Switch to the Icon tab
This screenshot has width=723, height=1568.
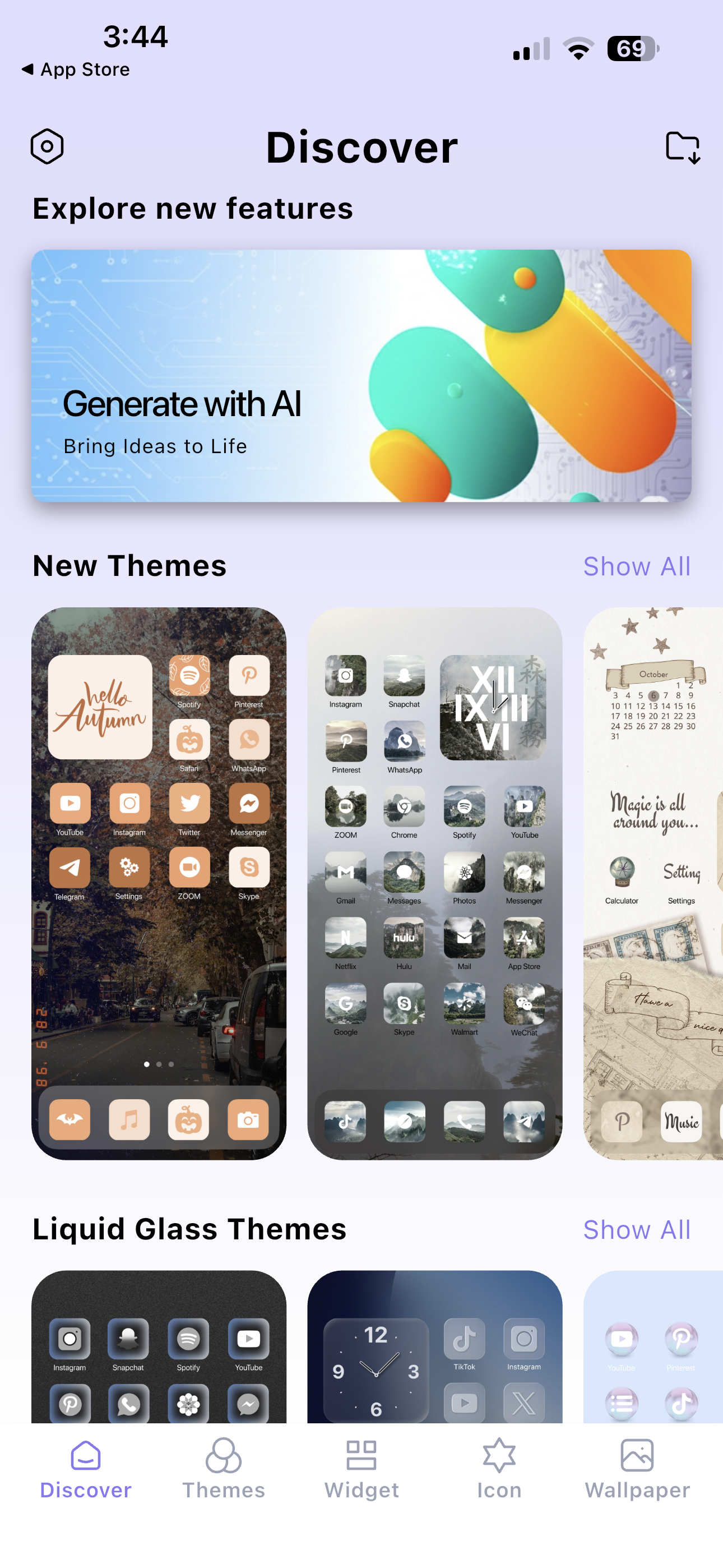[x=499, y=1469]
